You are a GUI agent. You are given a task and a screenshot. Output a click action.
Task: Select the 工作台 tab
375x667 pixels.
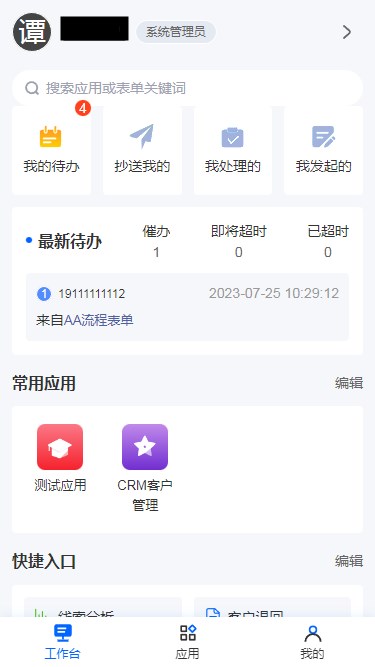point(62,641)
